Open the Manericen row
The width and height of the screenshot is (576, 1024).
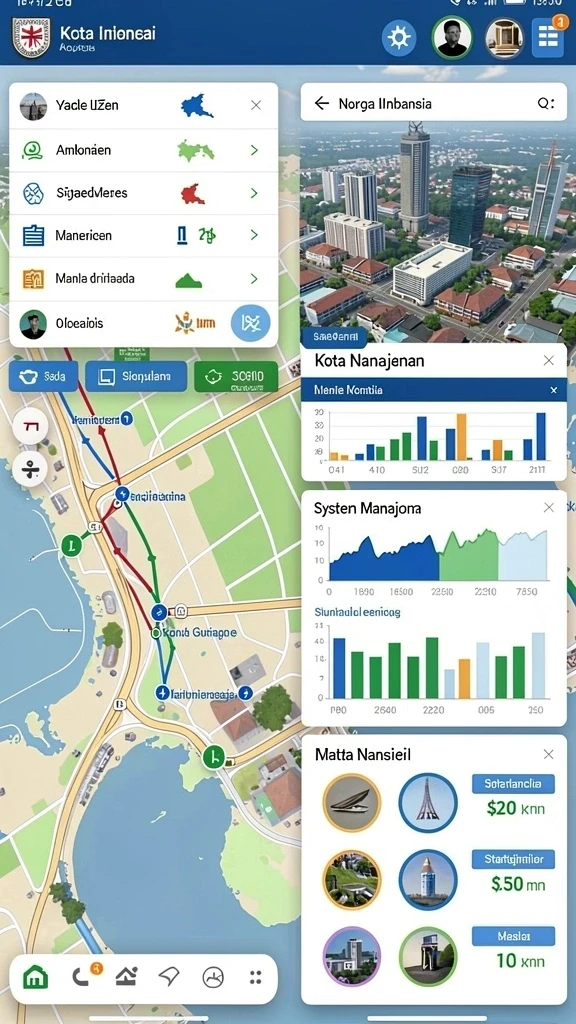[x=144, y=236]
